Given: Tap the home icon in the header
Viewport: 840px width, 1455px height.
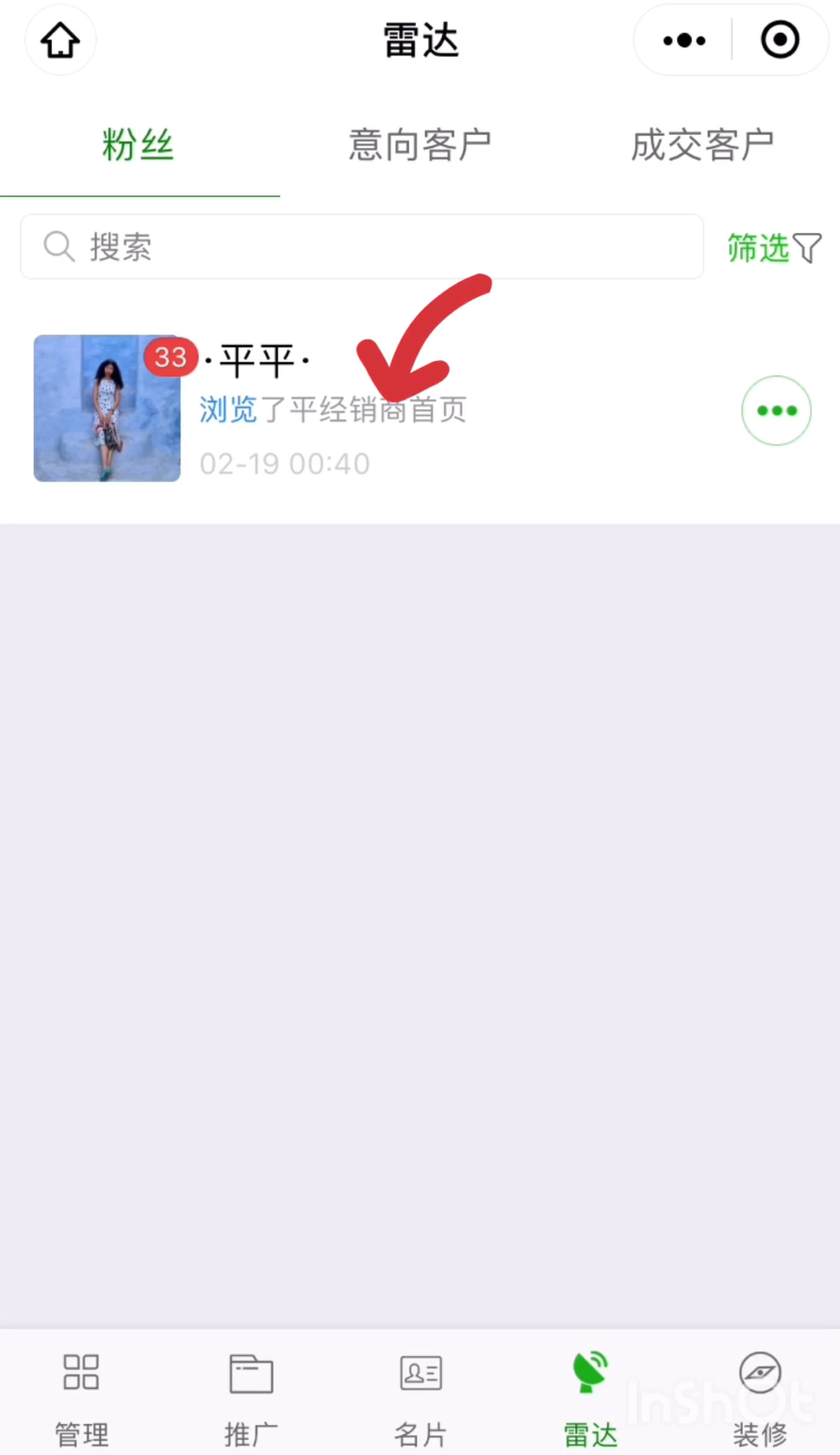Looking at the screenshot, I should pos(60,41).
